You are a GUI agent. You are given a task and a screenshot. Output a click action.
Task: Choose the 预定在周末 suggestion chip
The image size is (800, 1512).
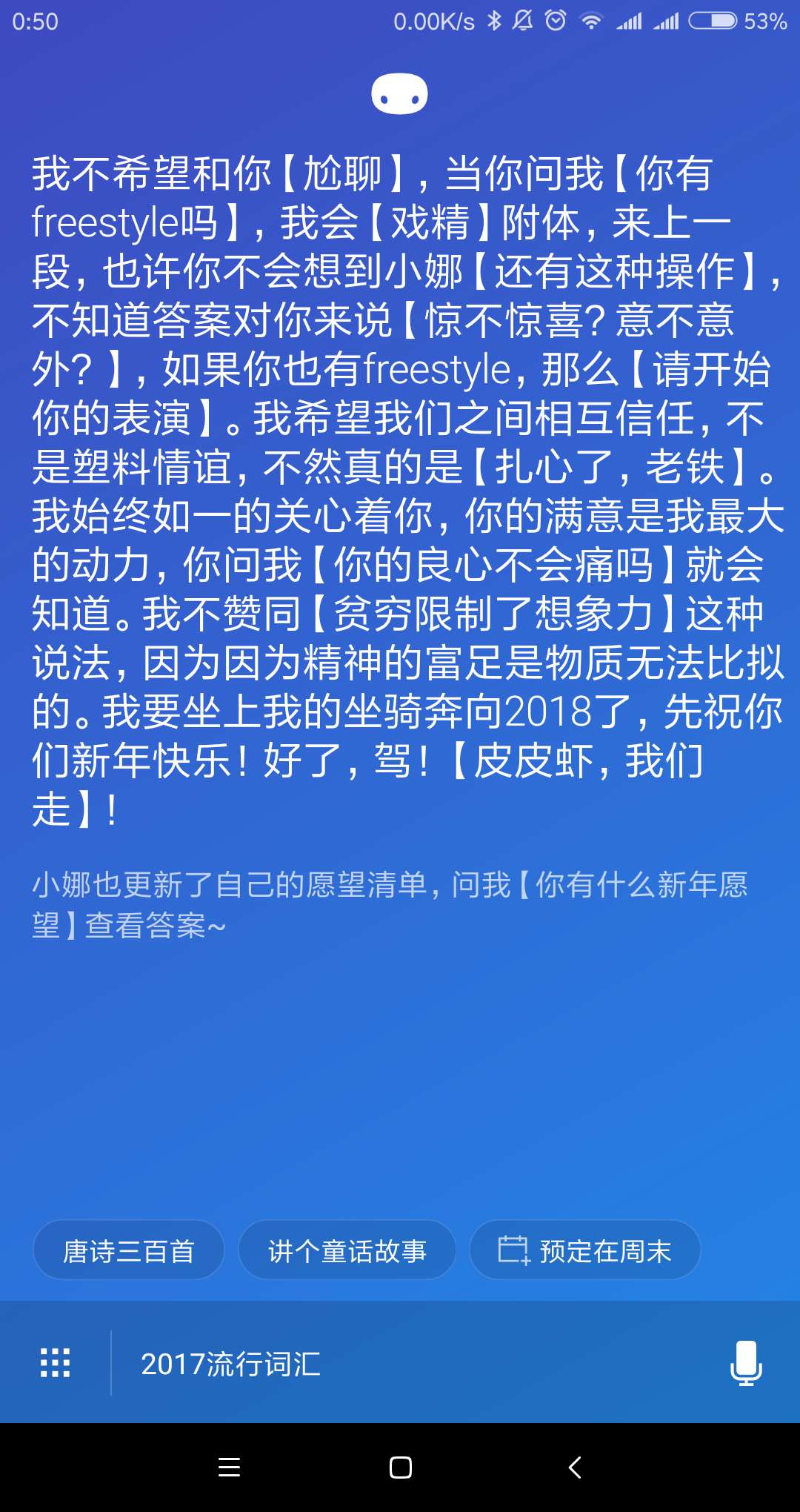point(584,1250)
